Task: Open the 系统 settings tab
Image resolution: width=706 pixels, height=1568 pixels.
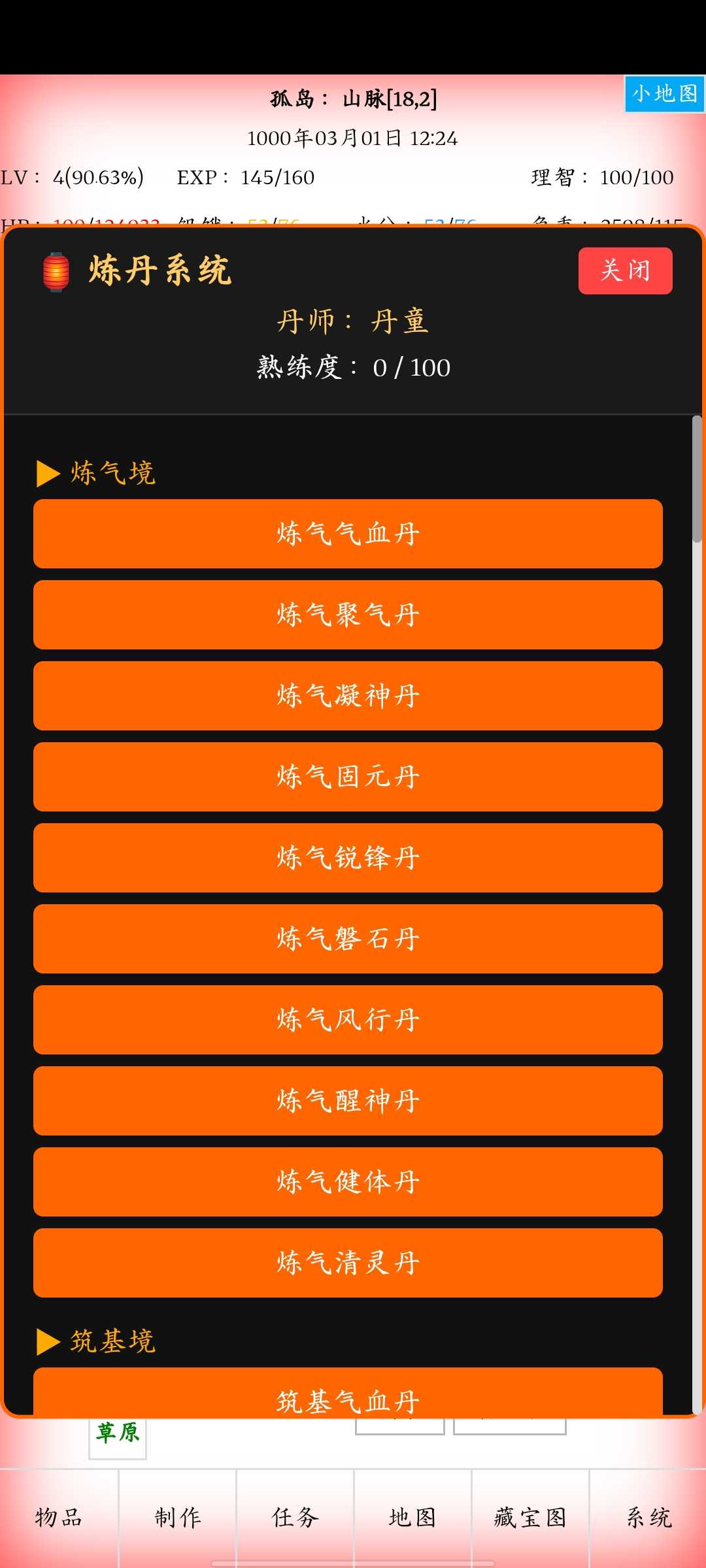Action: [x=648, y=1517]
